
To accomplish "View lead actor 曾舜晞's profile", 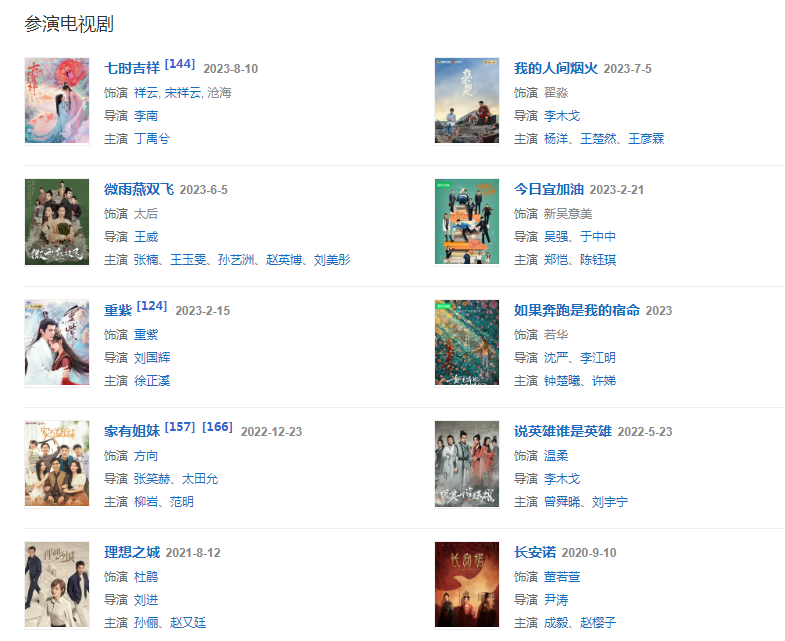I will pos(562,502).
